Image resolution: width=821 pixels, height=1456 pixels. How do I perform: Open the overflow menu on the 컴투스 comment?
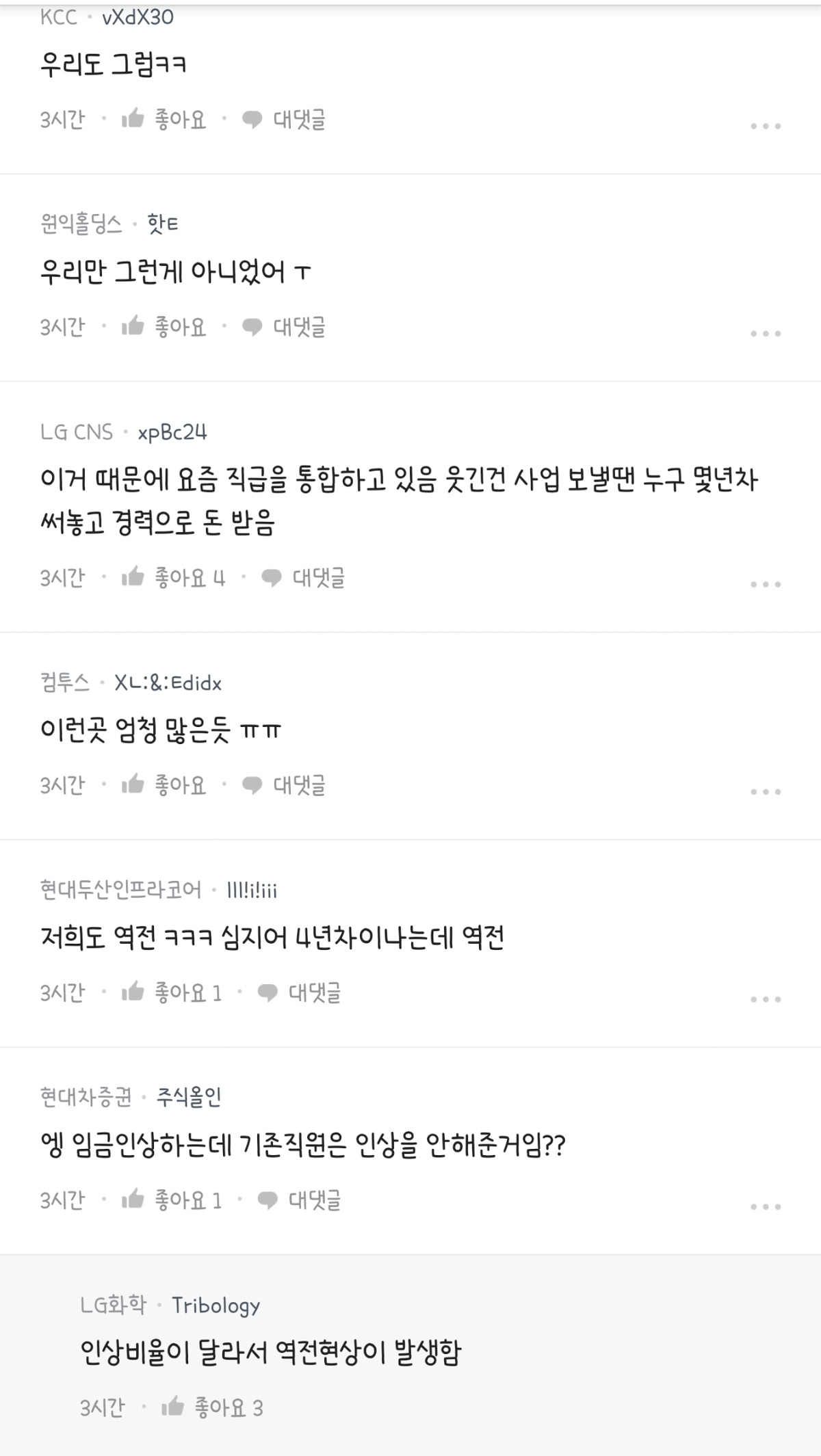(766, 792)
